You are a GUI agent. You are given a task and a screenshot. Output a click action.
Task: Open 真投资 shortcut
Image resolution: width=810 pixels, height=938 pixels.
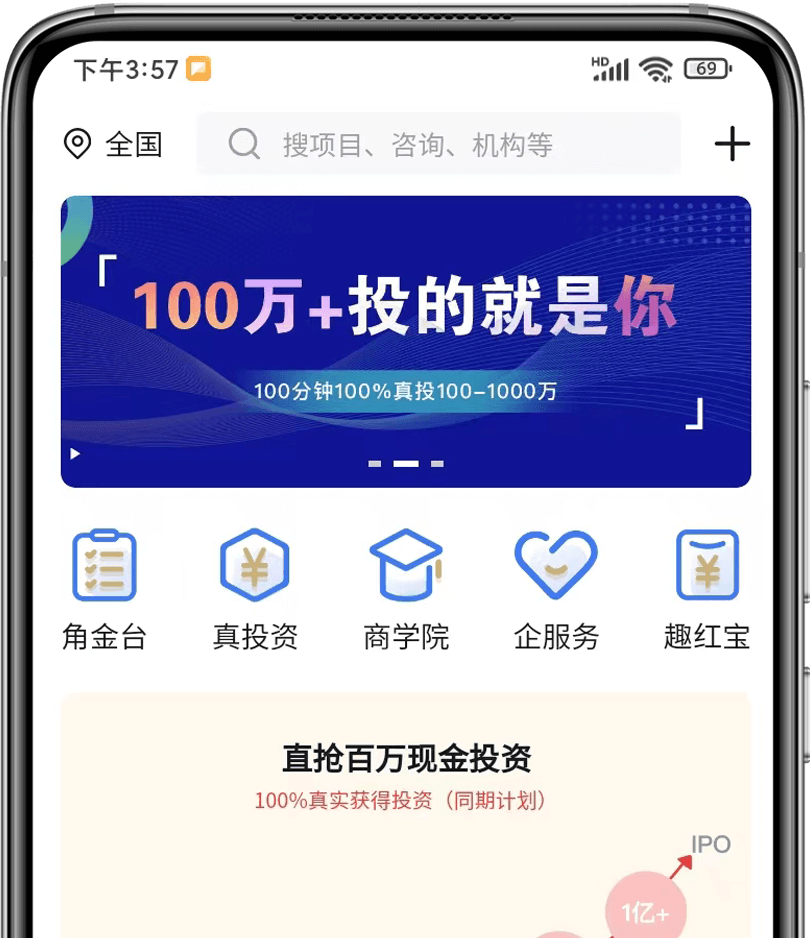click(x=255, y=590)
